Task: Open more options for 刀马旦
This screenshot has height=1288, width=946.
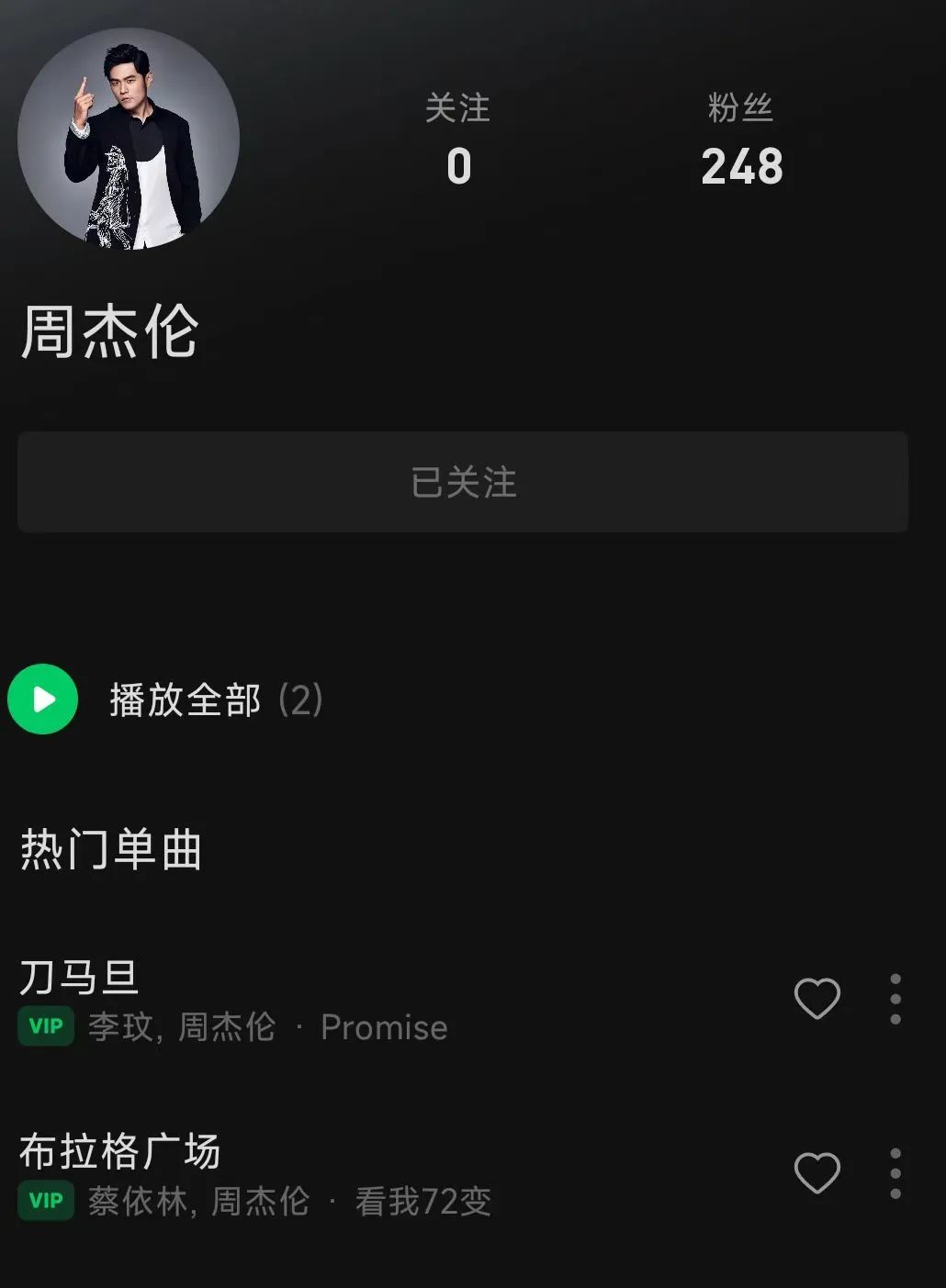Action: [x=895, y=999]
